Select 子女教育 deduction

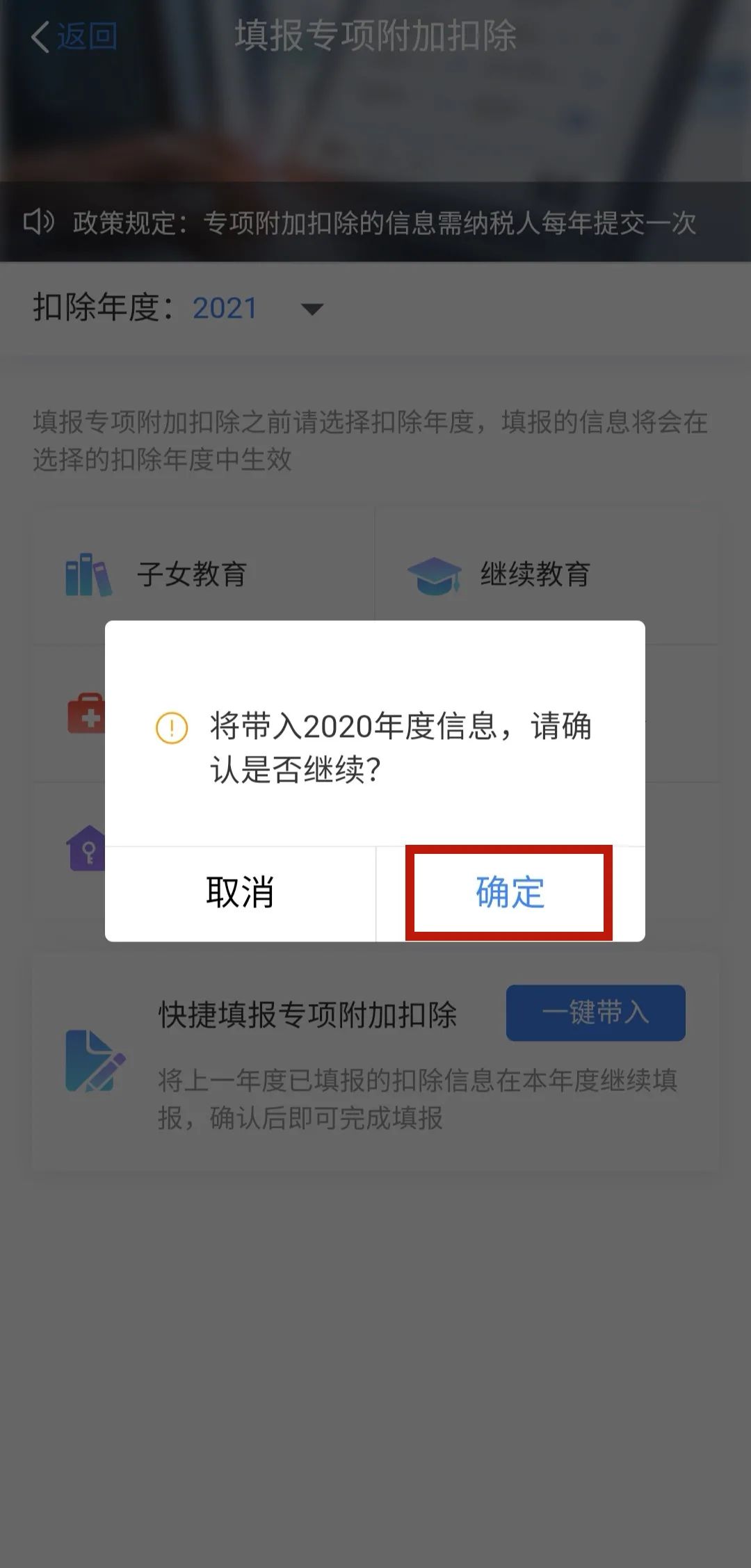pyautogui.click(x=203, y=574)
